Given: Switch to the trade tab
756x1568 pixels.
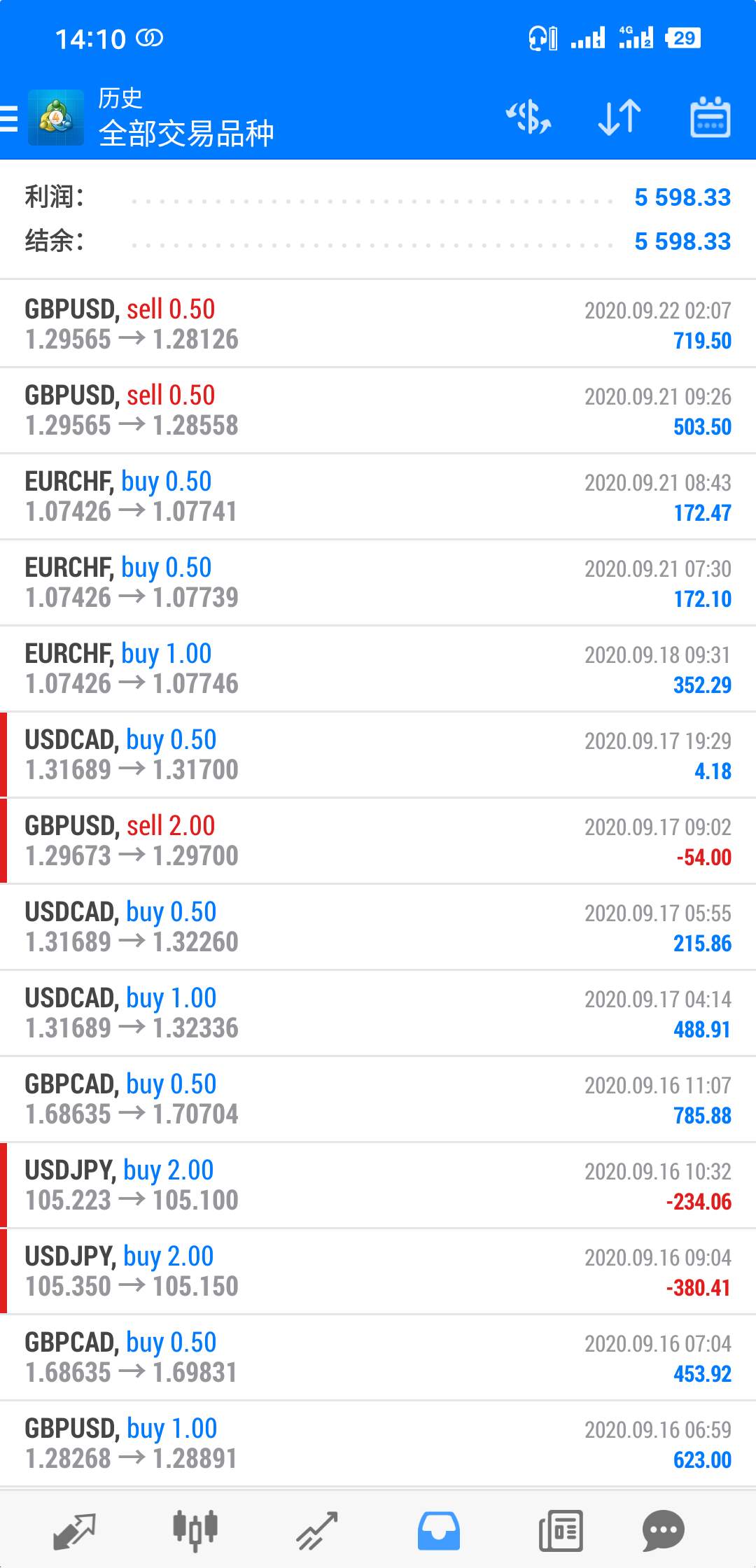Looking at the screenshot, I should tap(316, 1531).
